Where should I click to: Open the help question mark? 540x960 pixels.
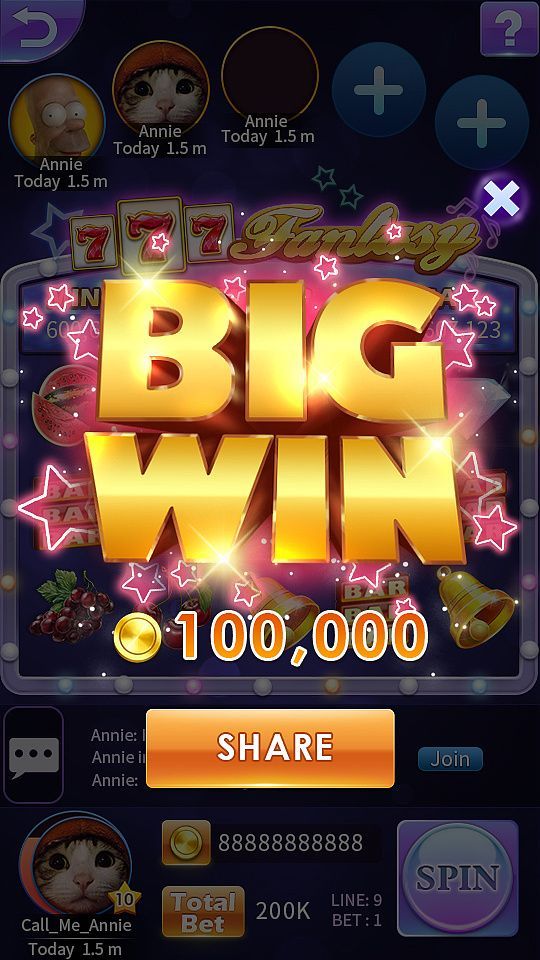click(x=509, y=29)
